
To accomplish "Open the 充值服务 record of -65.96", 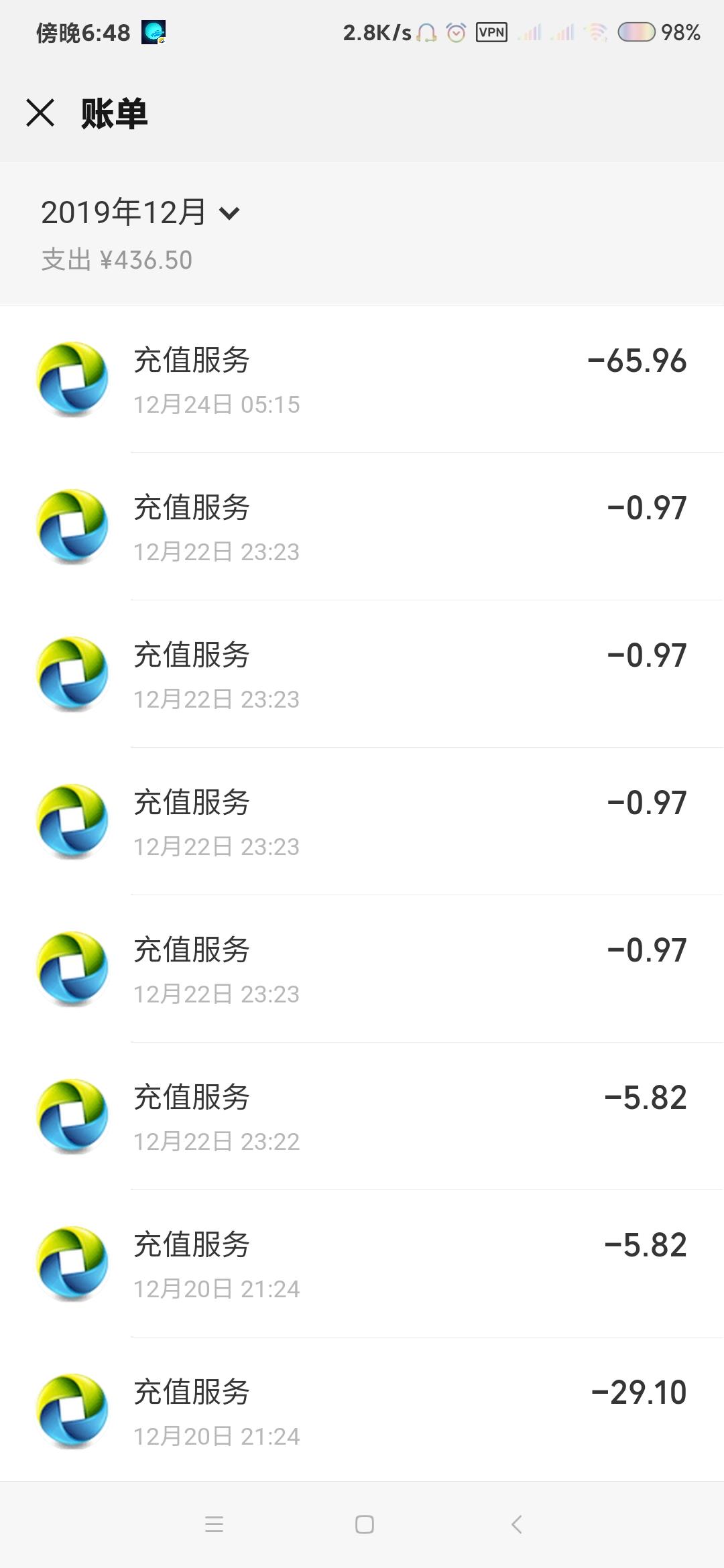I will (x=362, y=380).
